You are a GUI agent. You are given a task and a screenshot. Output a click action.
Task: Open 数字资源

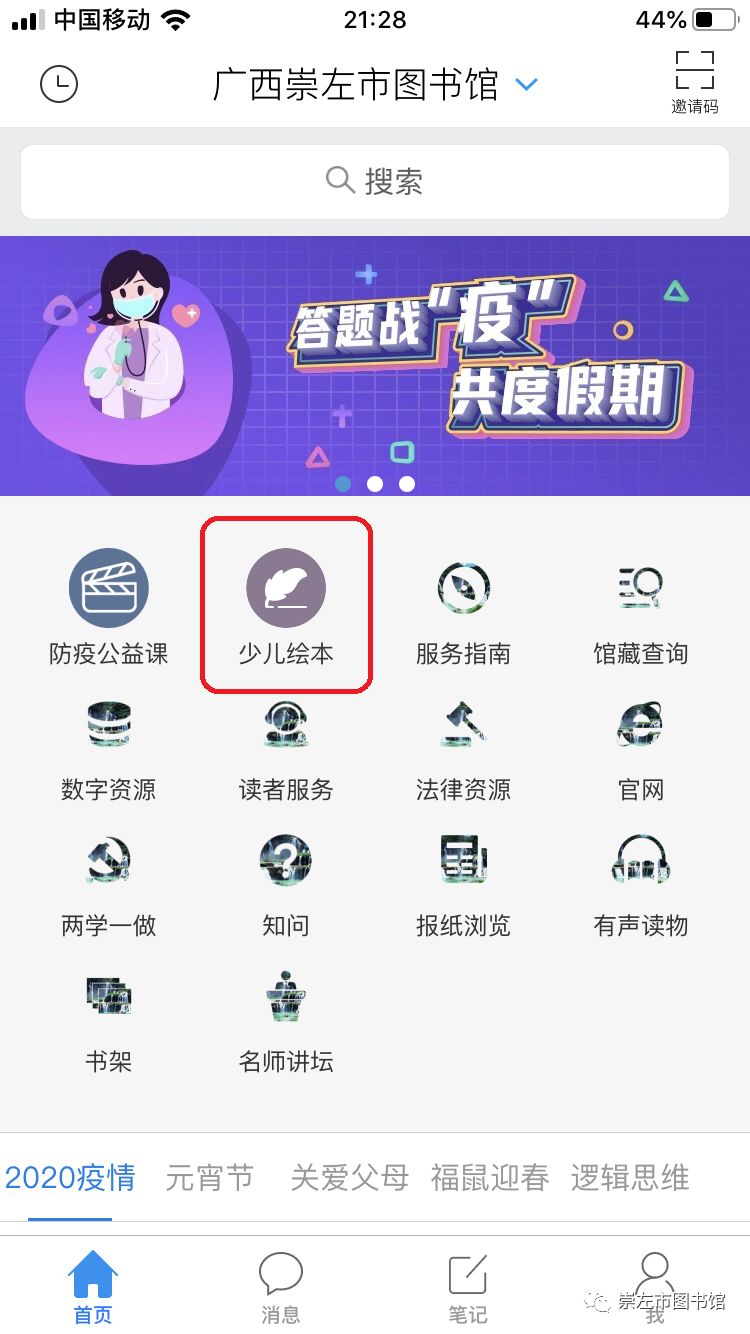pyautogui.click(x=108, y=750)
